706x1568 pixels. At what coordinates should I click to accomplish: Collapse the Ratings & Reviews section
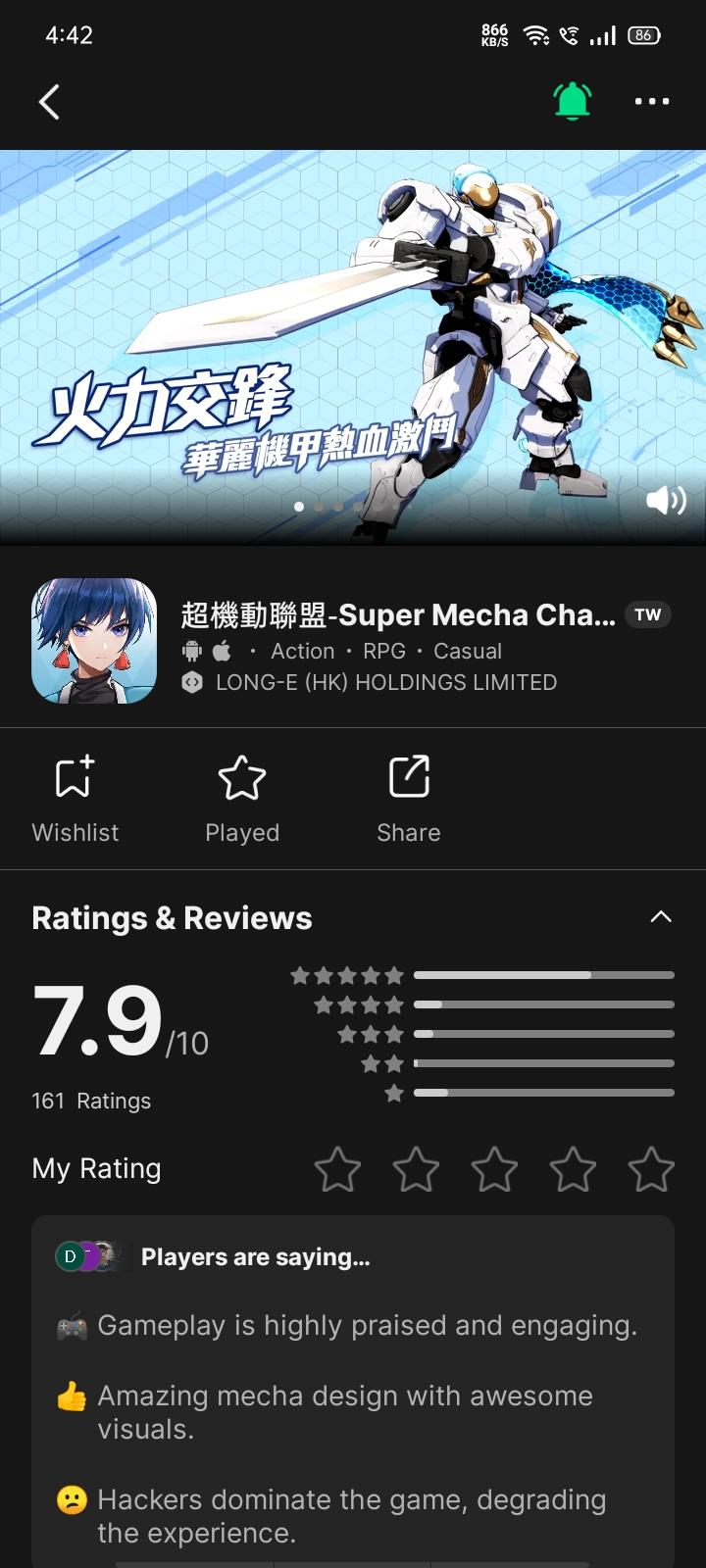pyautogui.click(x=661, y=917)
